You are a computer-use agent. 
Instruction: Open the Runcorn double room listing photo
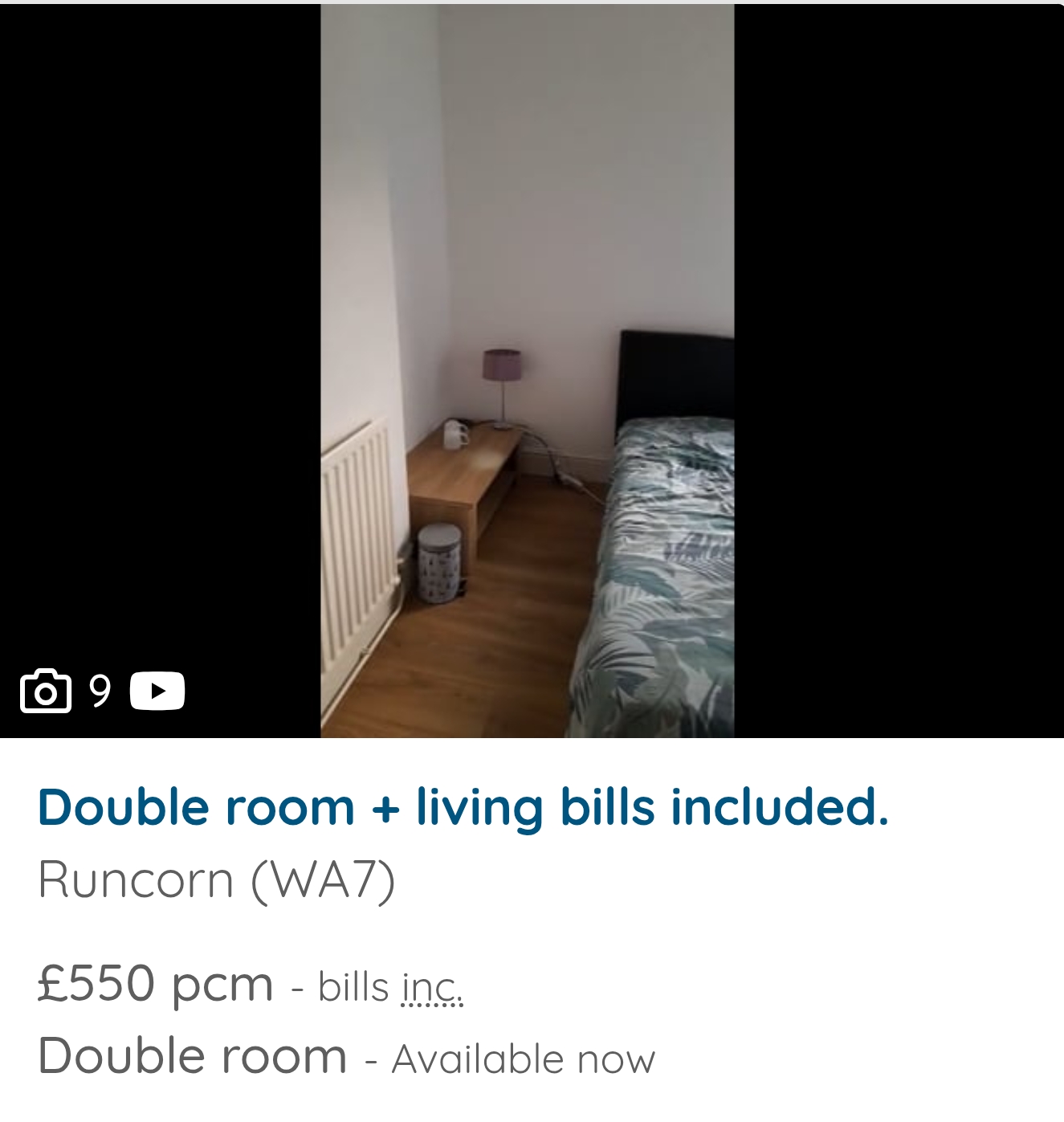527,369
